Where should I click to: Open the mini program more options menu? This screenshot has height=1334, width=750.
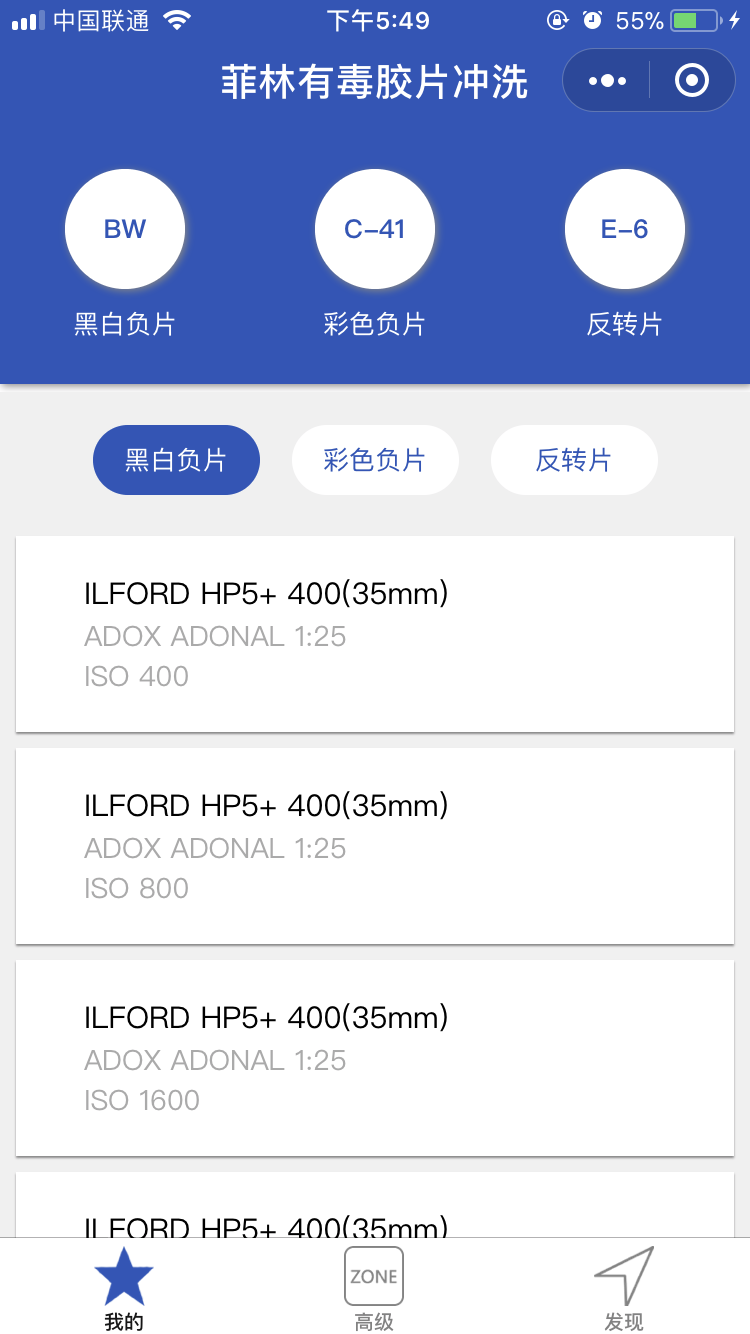point(607,80)
